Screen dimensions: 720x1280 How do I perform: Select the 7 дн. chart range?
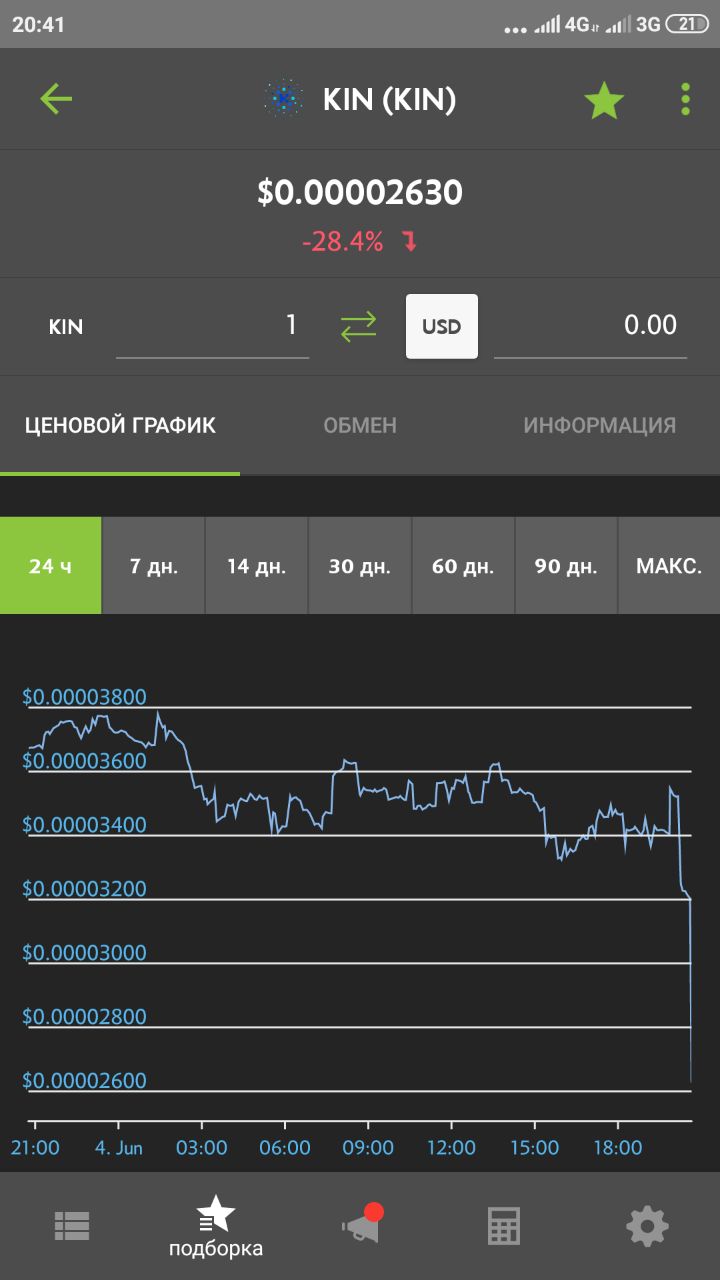coord(154,566)
